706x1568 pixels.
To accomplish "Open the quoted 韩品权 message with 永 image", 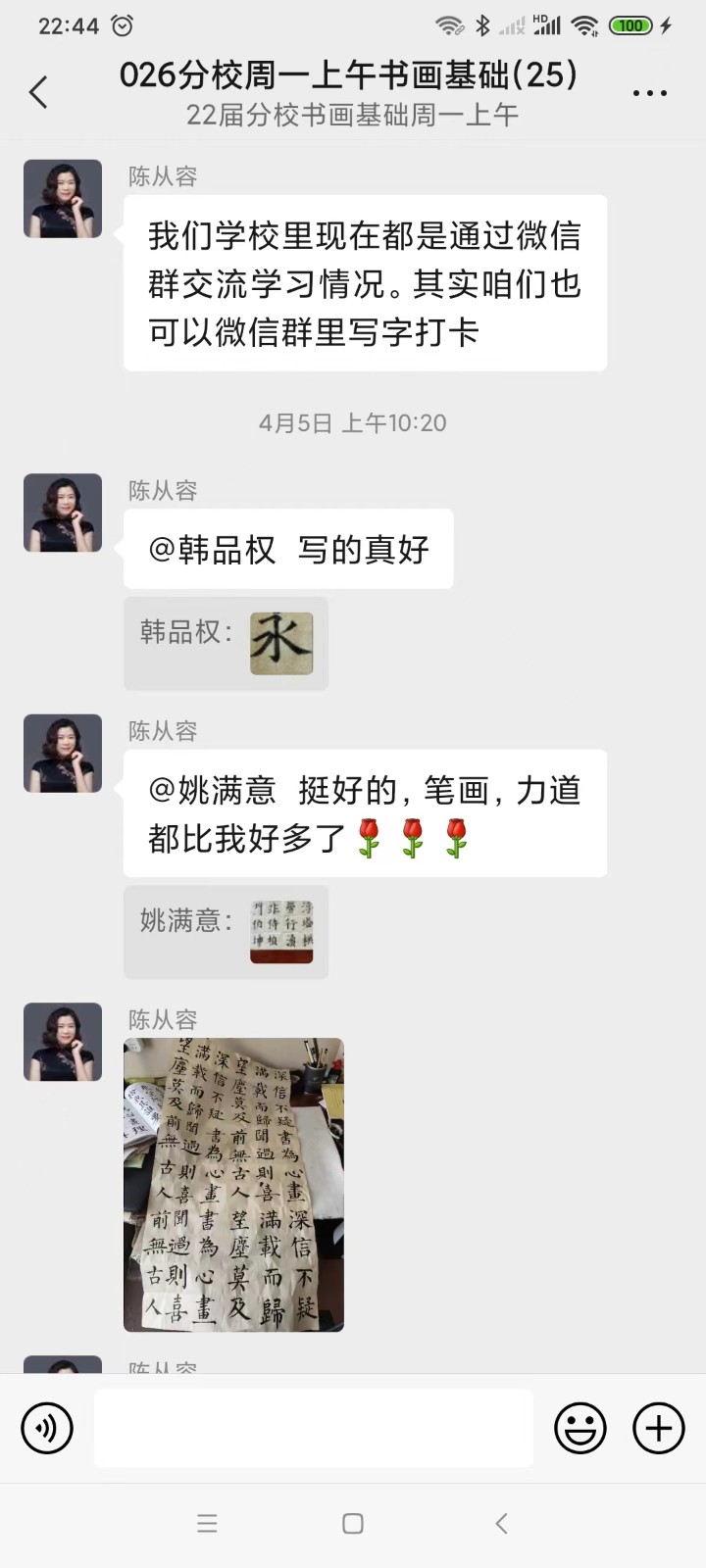I will pos(226,643).
